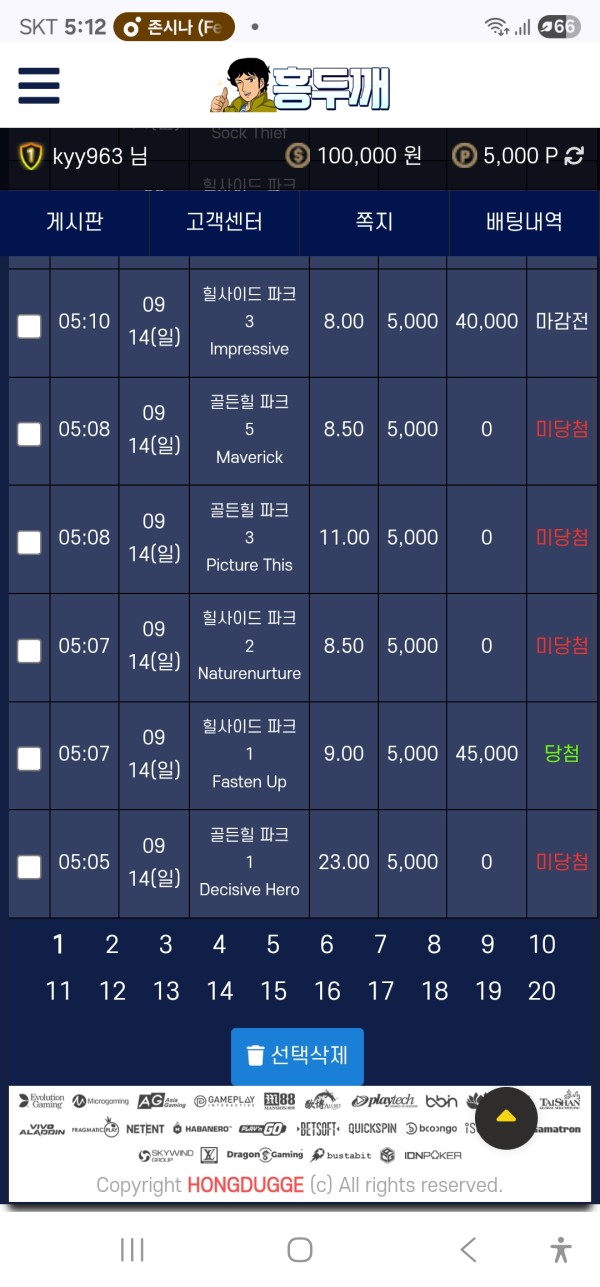Mark the Decisive Hero bet checkbox
Viewport: 600px width, 1287px height.
[x=30, y=867]
